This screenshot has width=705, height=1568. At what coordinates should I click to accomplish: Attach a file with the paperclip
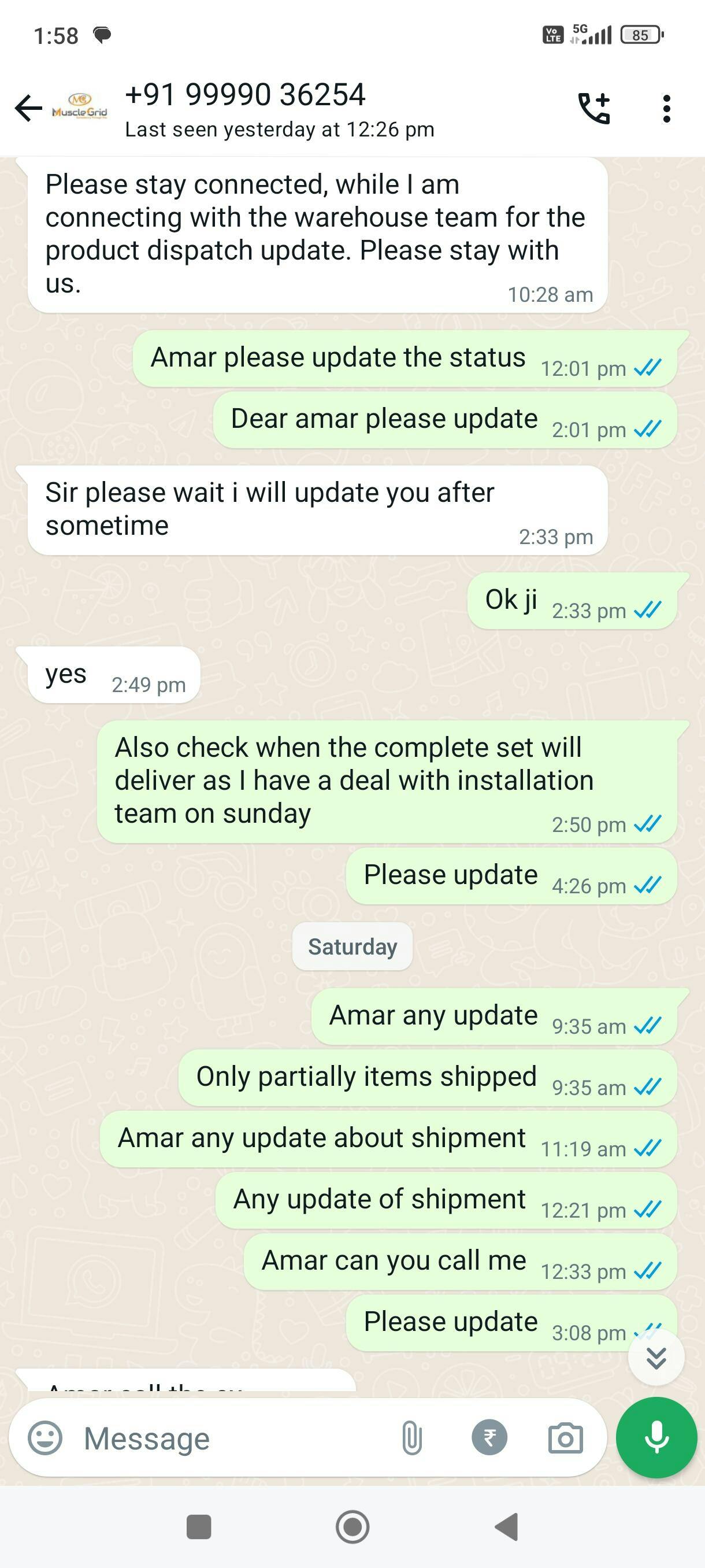coord(412,1438)
